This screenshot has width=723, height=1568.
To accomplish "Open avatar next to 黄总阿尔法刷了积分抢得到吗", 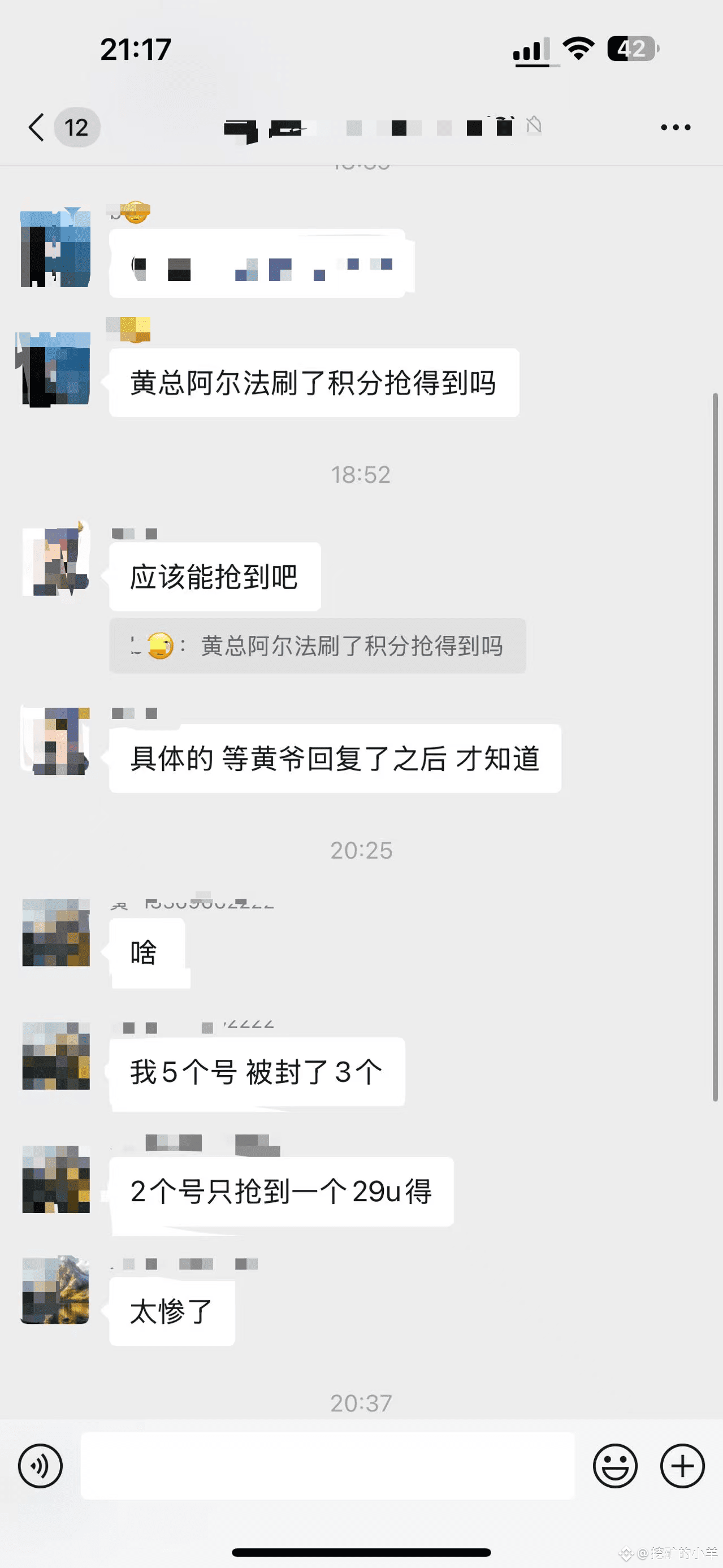I will (x=56, y=369).
